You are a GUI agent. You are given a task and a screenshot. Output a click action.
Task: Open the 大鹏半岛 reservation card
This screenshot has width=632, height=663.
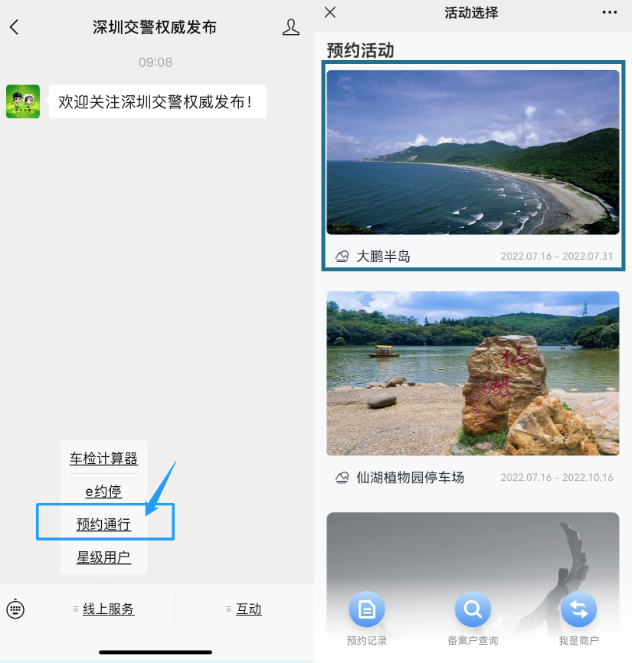tap(472, 165)
